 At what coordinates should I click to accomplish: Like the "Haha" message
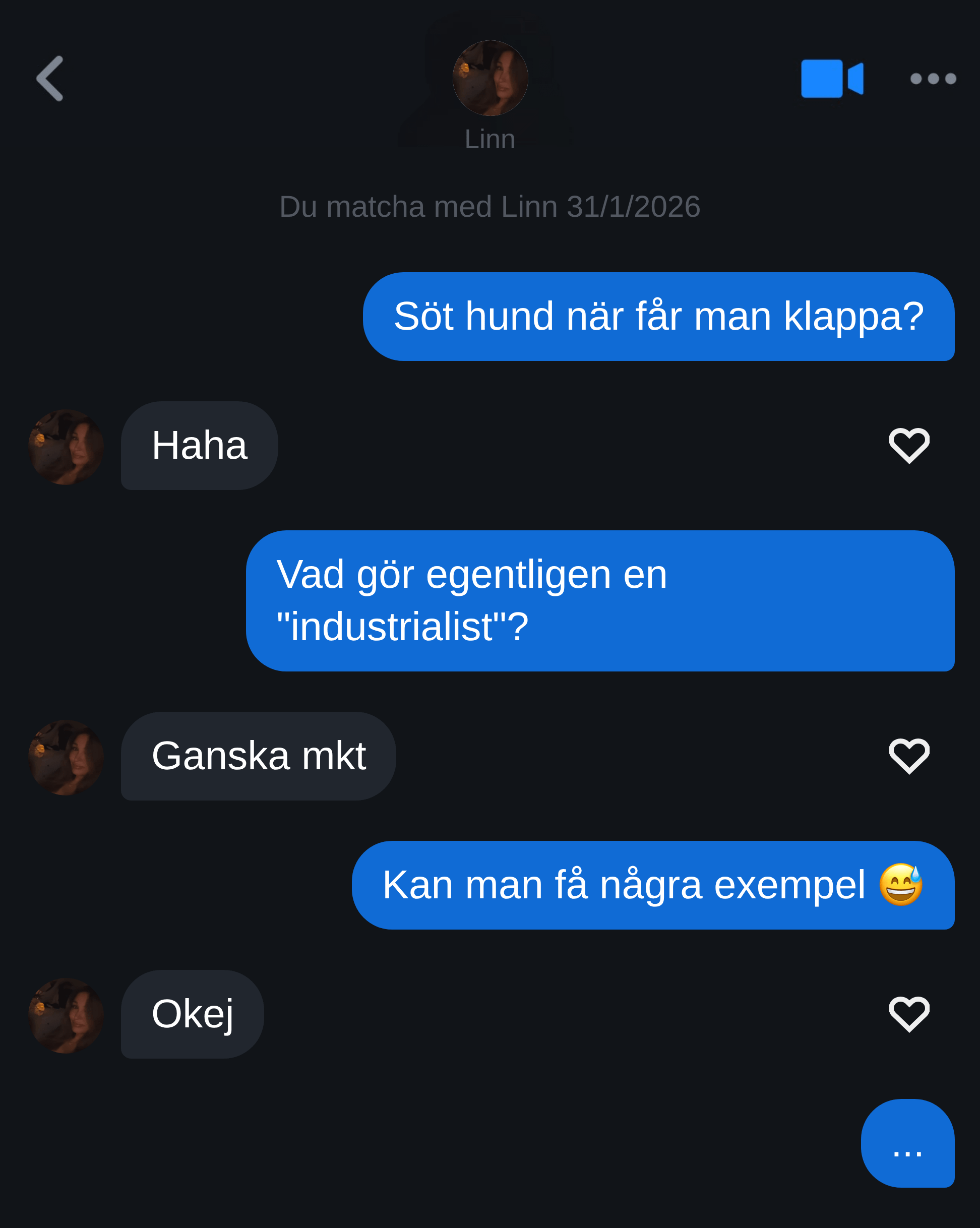[x=909, y=446]
